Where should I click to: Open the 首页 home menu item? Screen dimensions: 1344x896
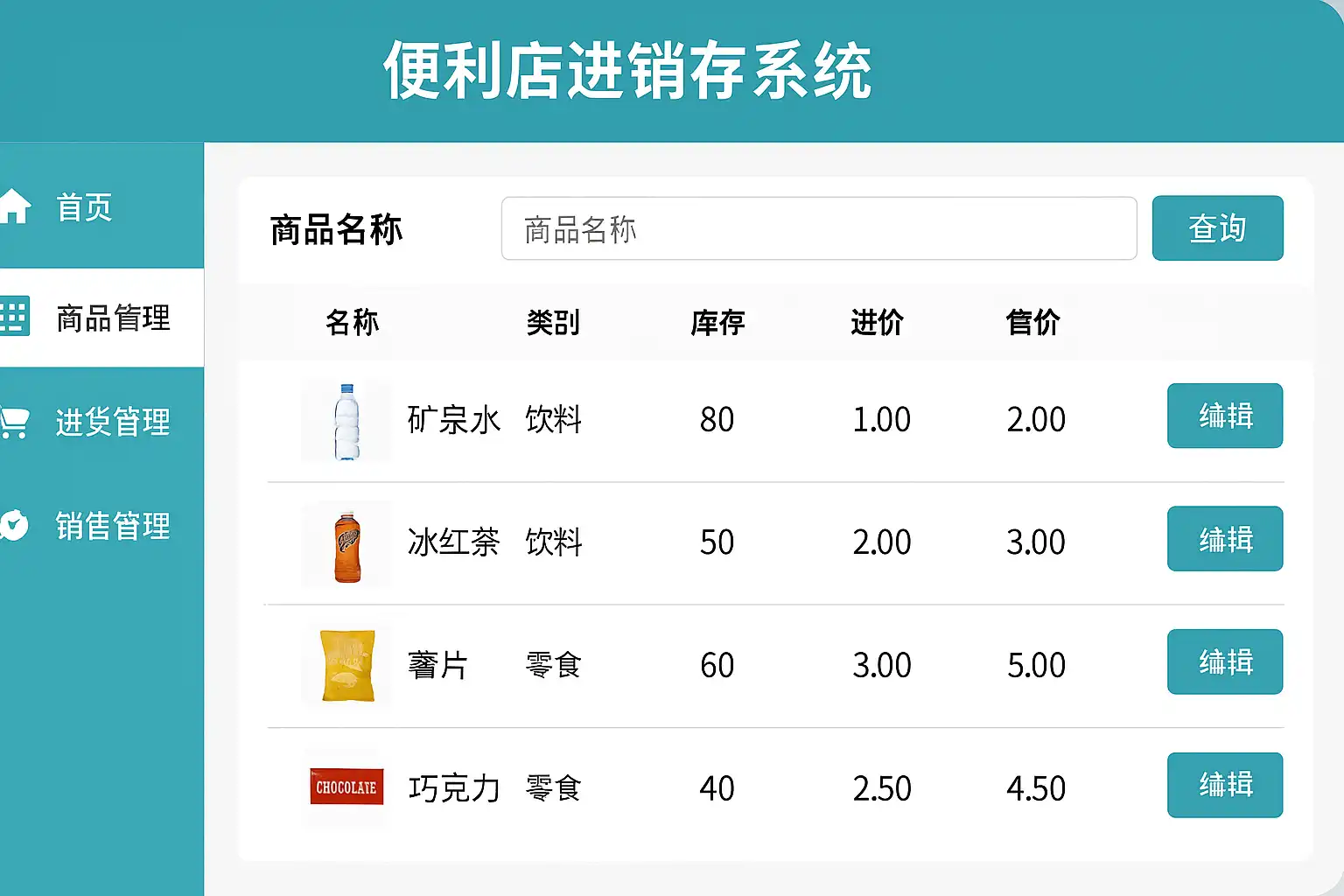(83, 207)
